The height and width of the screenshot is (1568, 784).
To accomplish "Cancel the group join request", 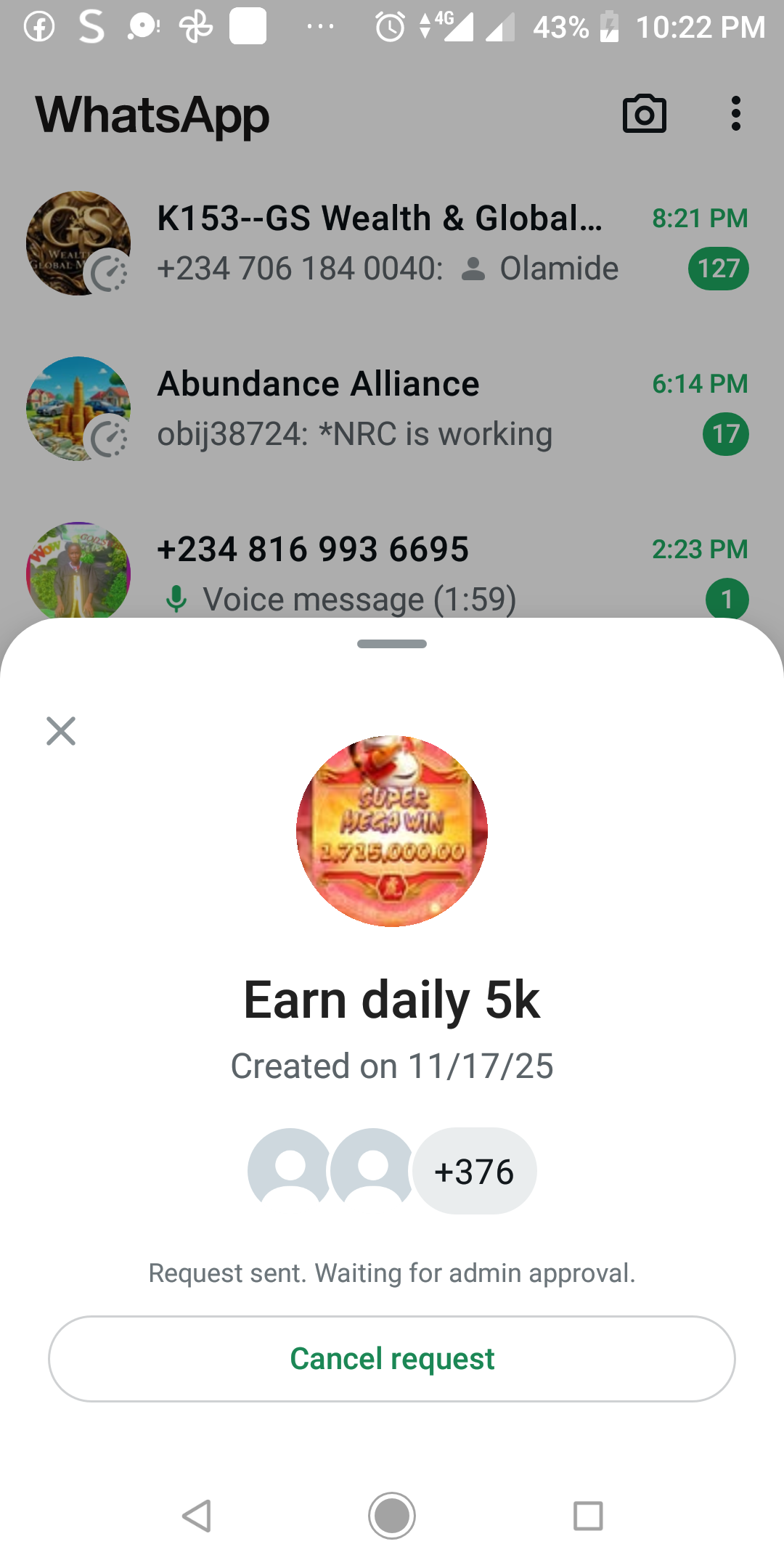I will coord(392,1358).
